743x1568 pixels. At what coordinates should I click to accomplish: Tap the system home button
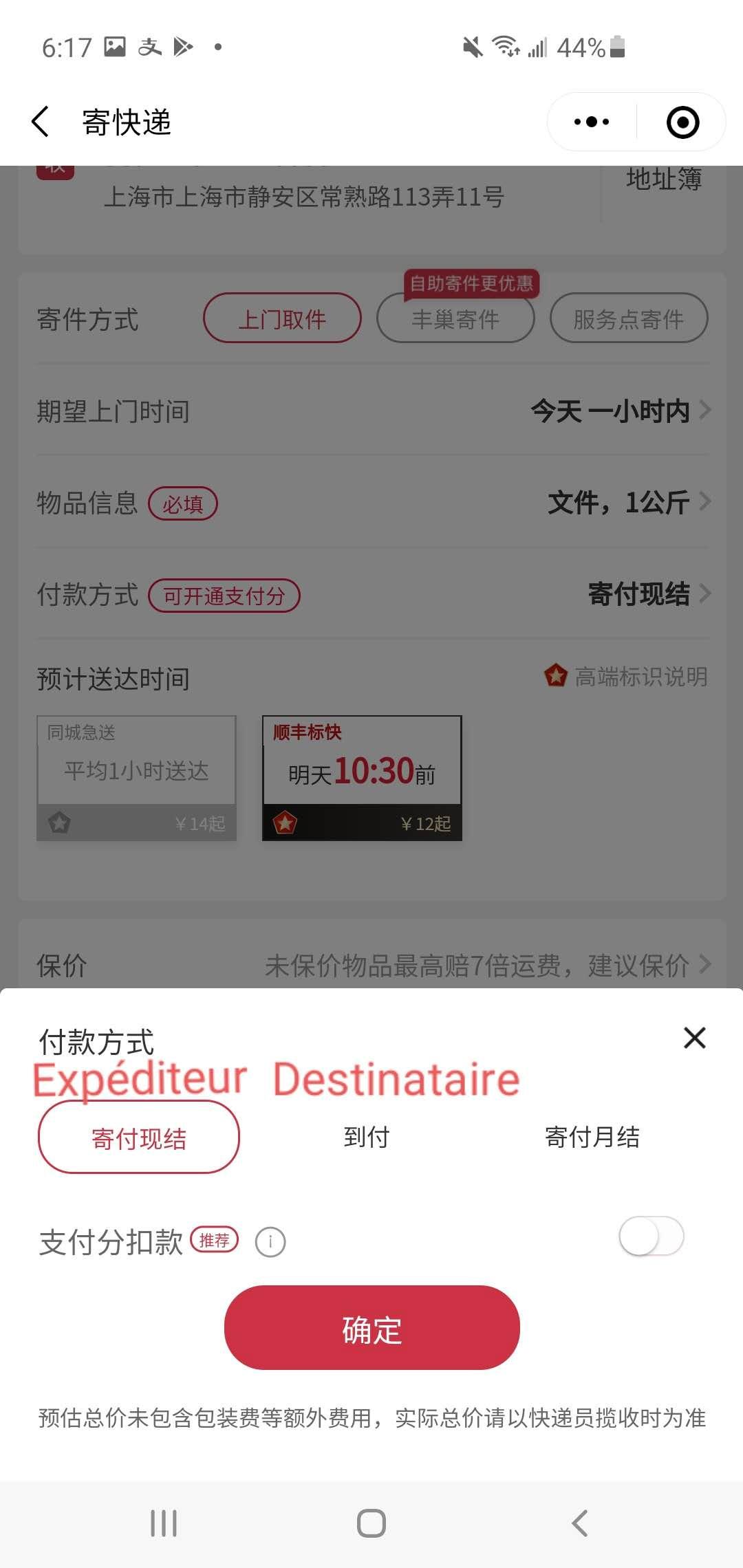[371, 1523]
